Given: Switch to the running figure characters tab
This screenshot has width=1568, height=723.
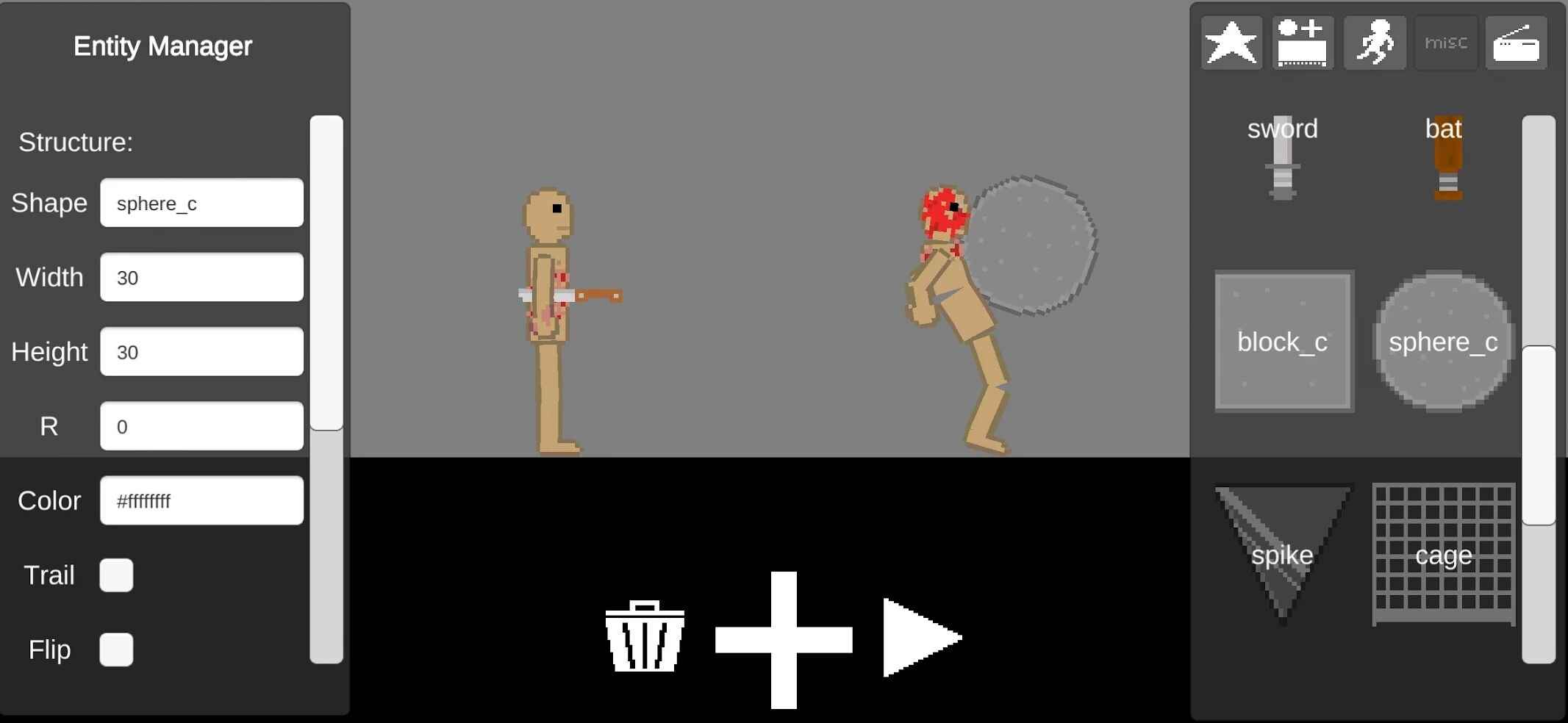Looking at the screenshot, I should [1375, 43].
